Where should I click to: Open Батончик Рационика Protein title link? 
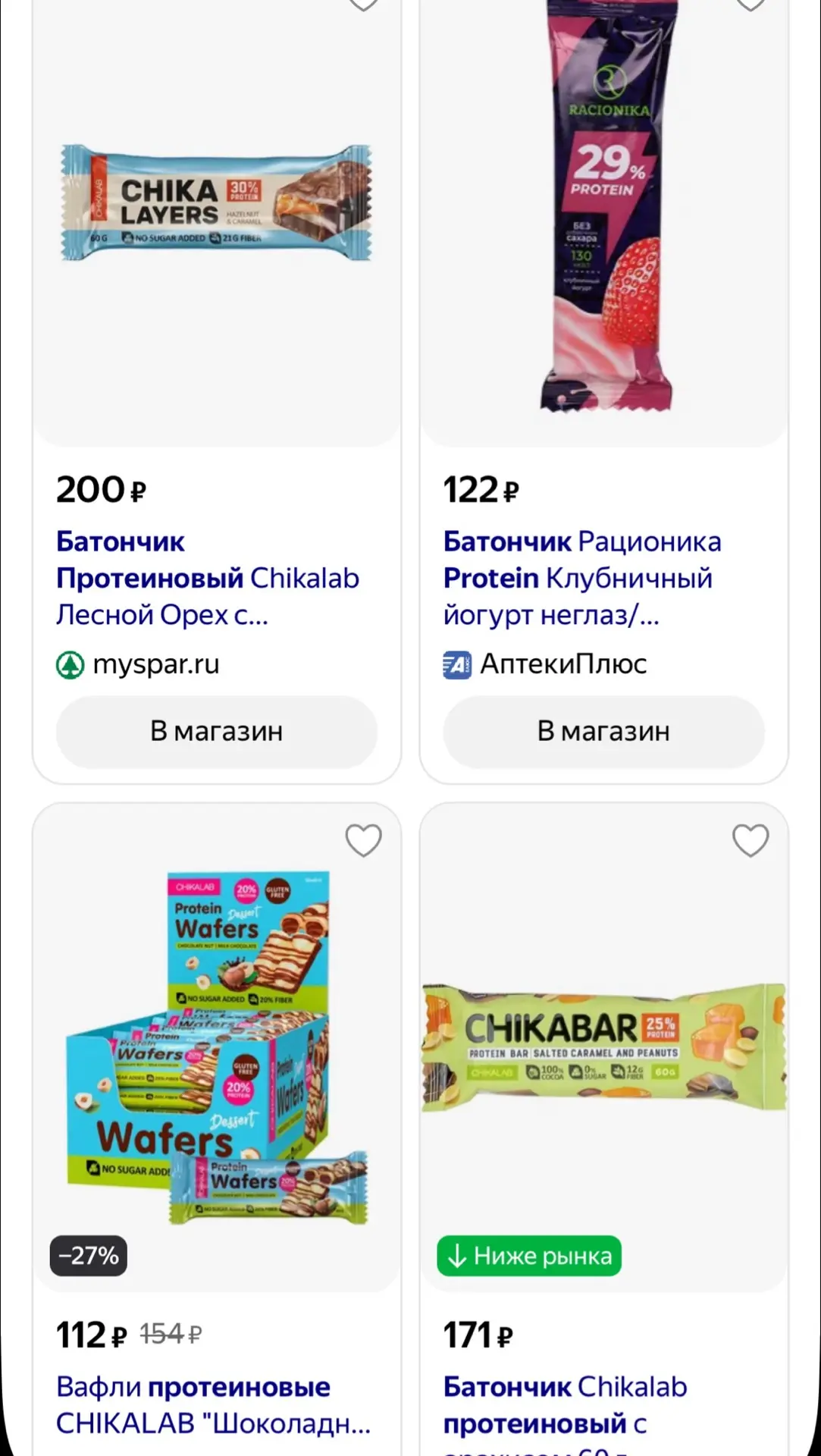click(582, 578)
